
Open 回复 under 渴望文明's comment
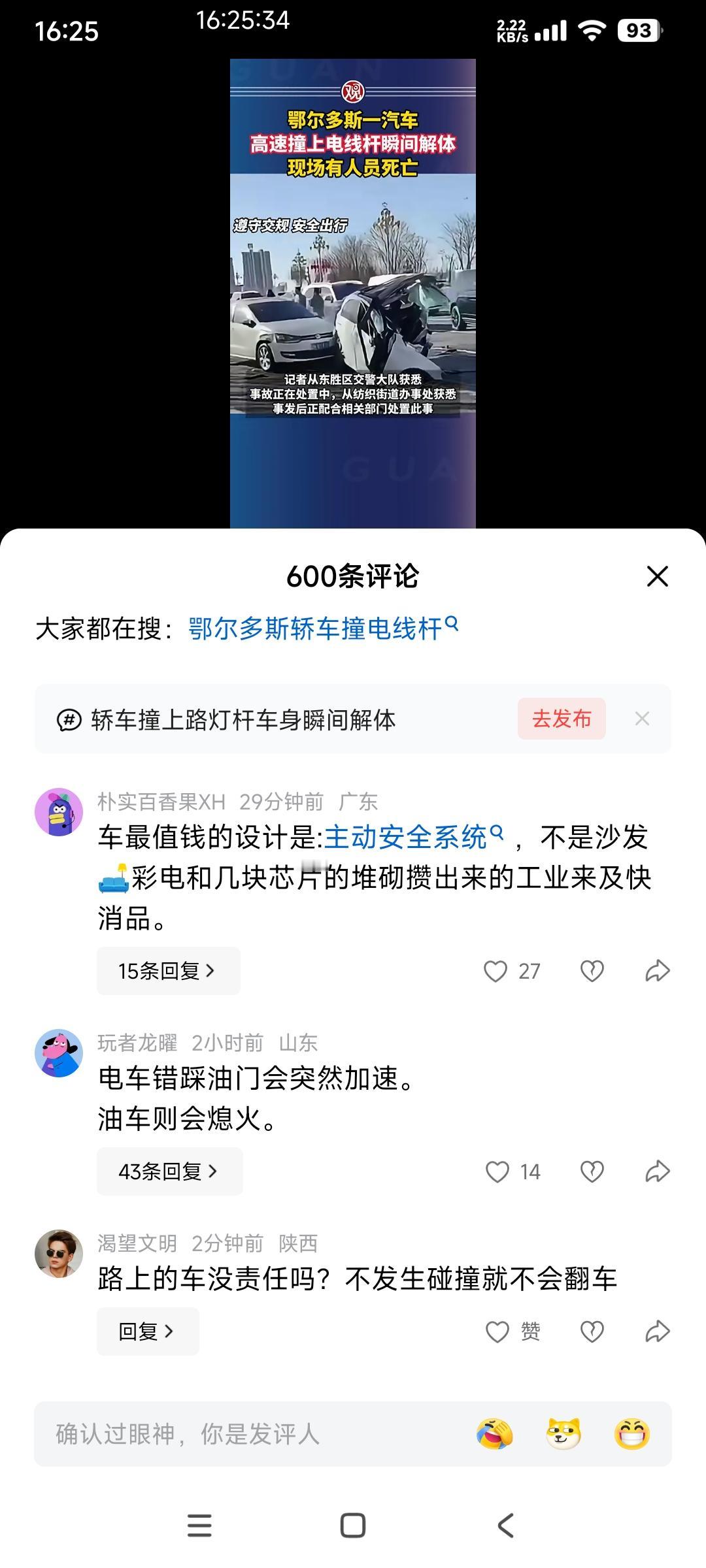pos(148,1331)
